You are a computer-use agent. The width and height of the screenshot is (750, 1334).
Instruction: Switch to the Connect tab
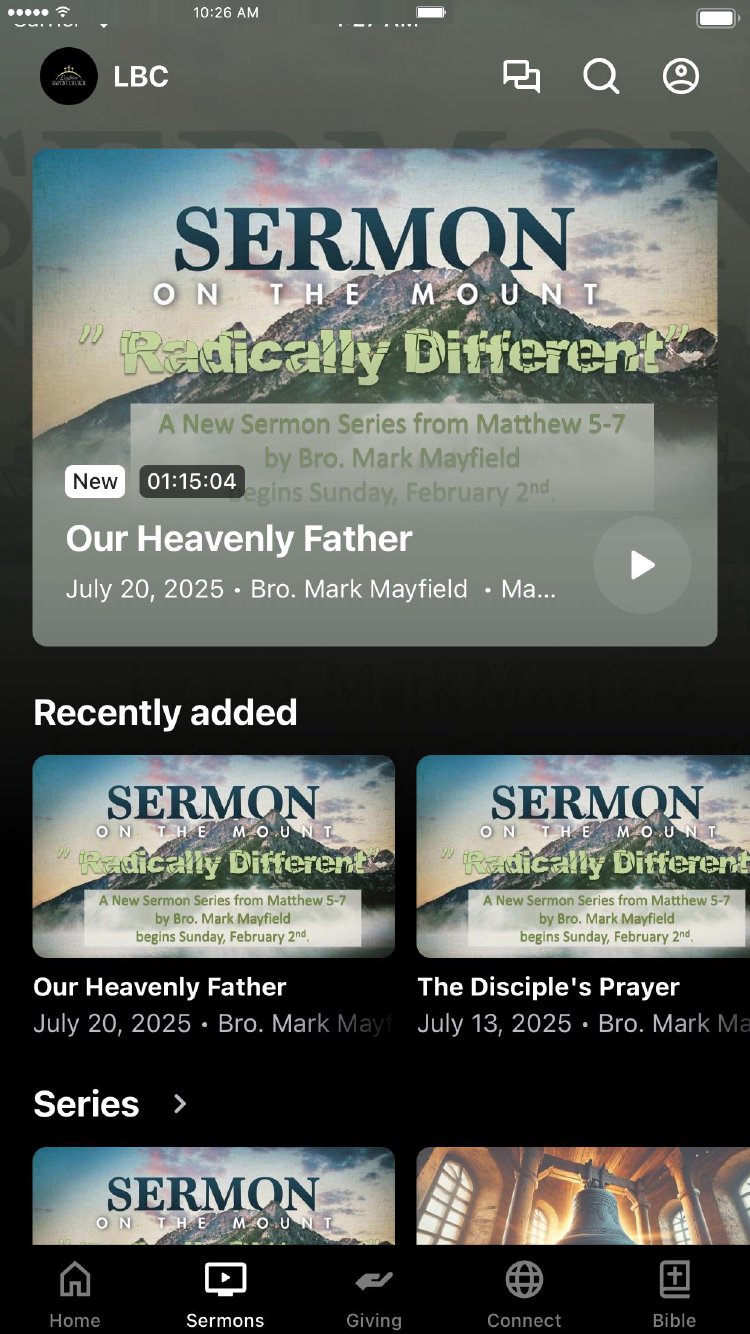(x=524, y=1294)
